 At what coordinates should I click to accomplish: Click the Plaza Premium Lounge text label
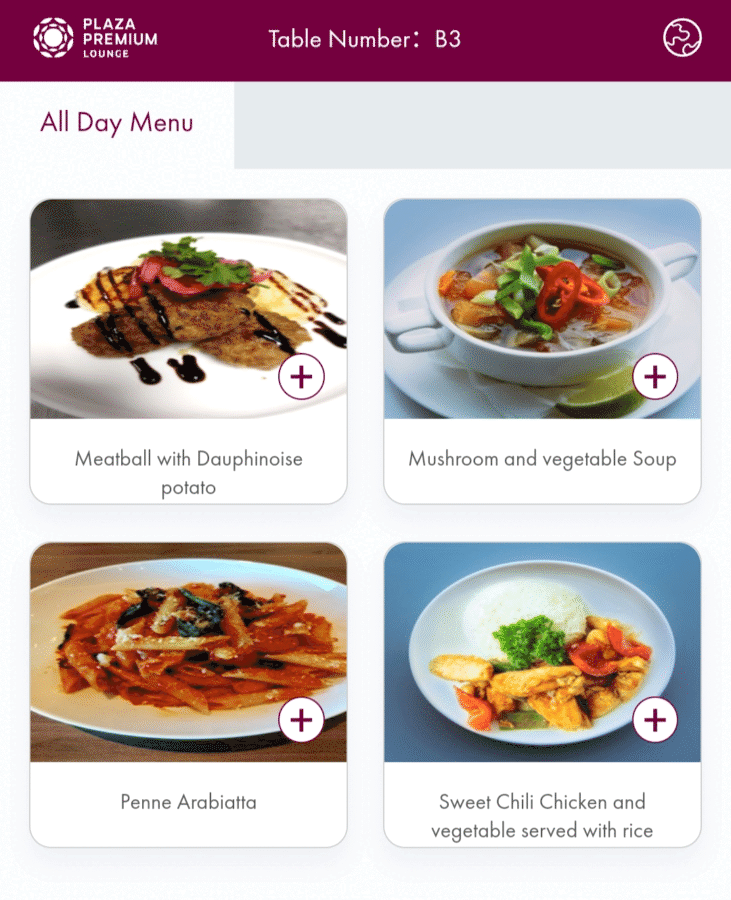coord(120,39)
